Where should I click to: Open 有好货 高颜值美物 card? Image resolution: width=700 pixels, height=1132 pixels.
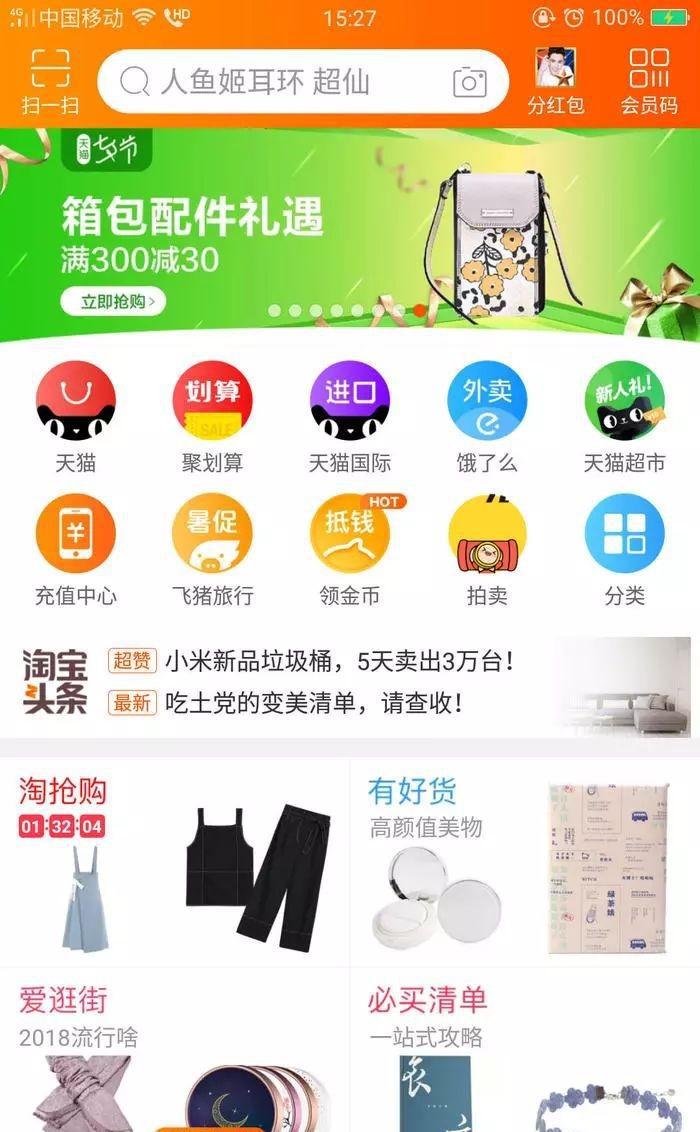524,862
